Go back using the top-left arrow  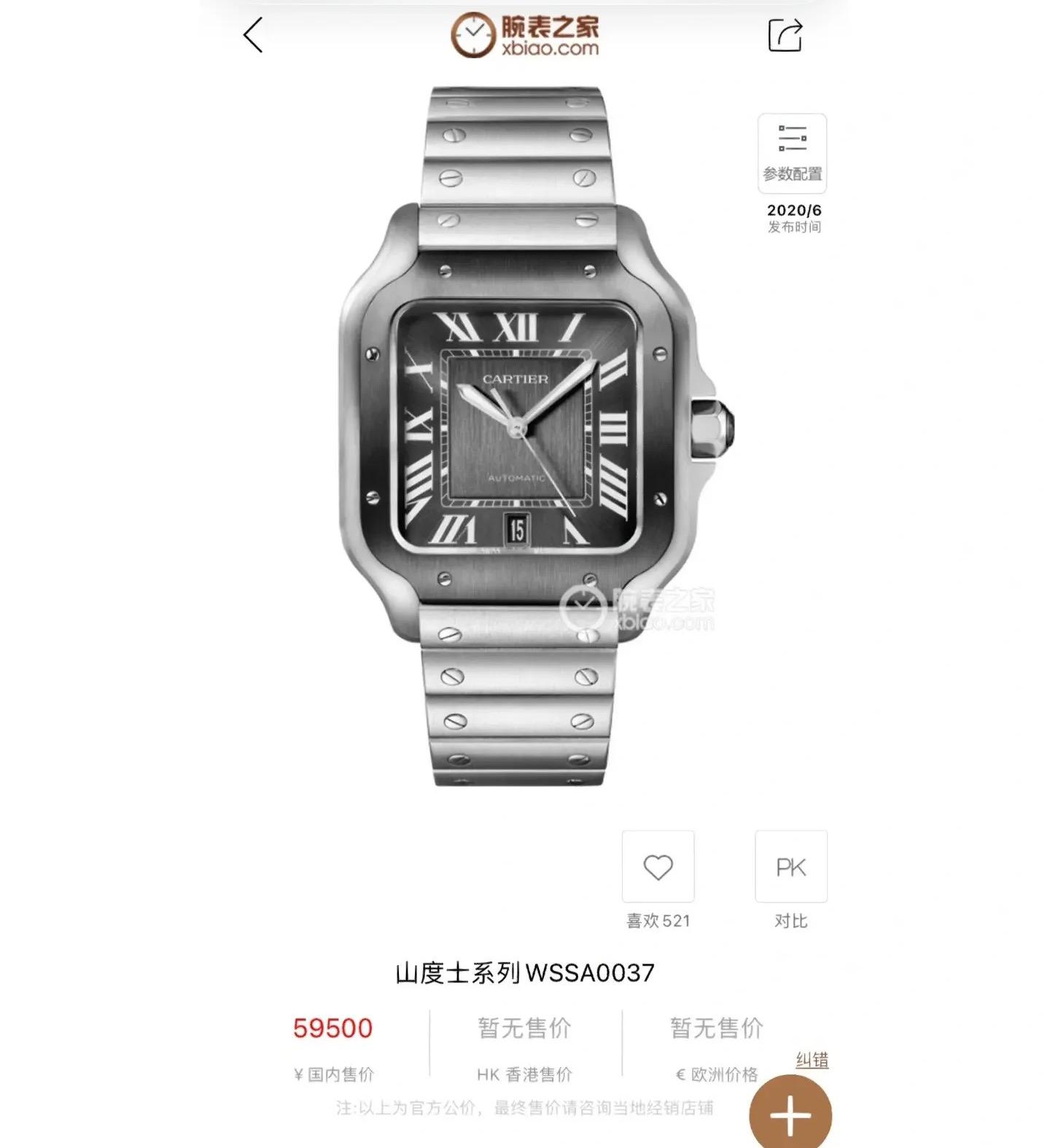click(253, 35)
